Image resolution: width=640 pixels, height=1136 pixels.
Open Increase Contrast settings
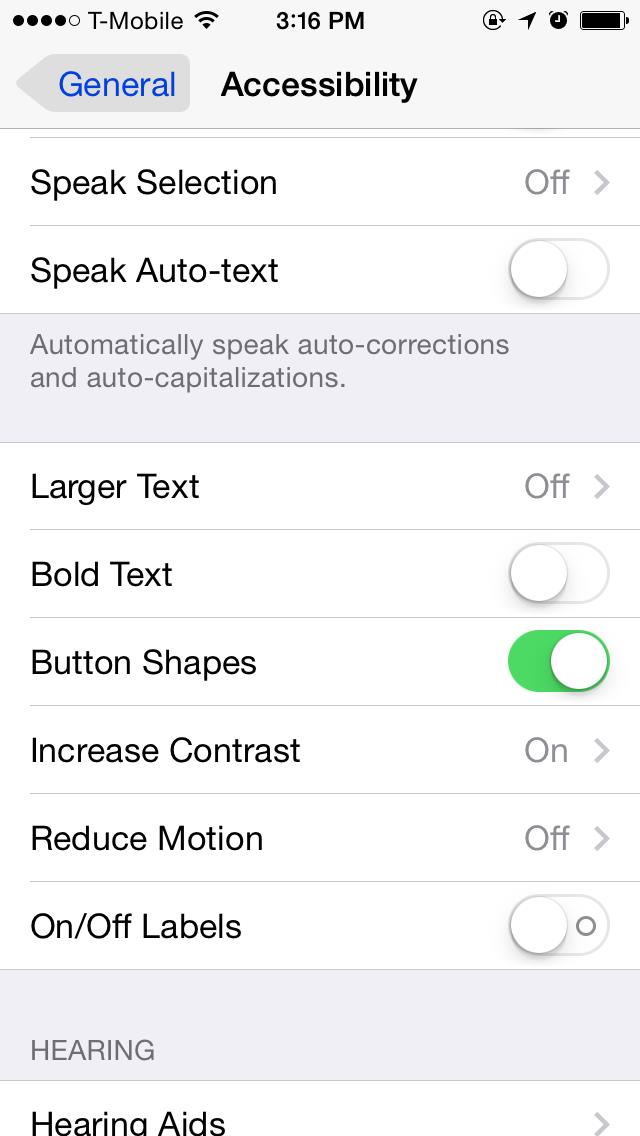coord(320,751)
